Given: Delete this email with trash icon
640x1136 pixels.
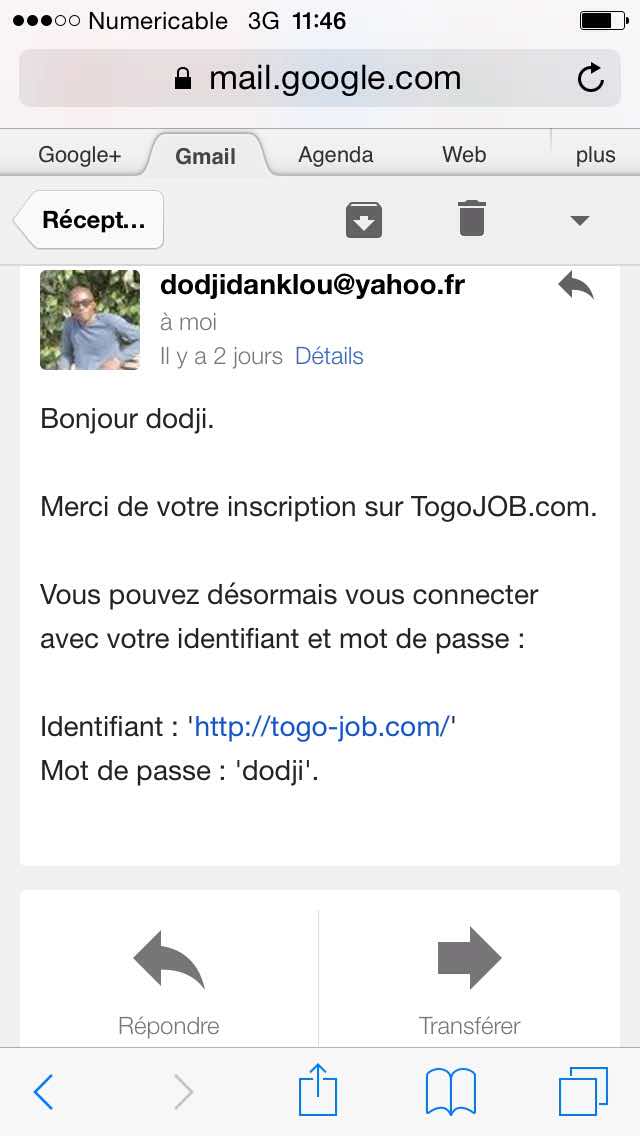Looking at the screenshot, I should [472, 218].
